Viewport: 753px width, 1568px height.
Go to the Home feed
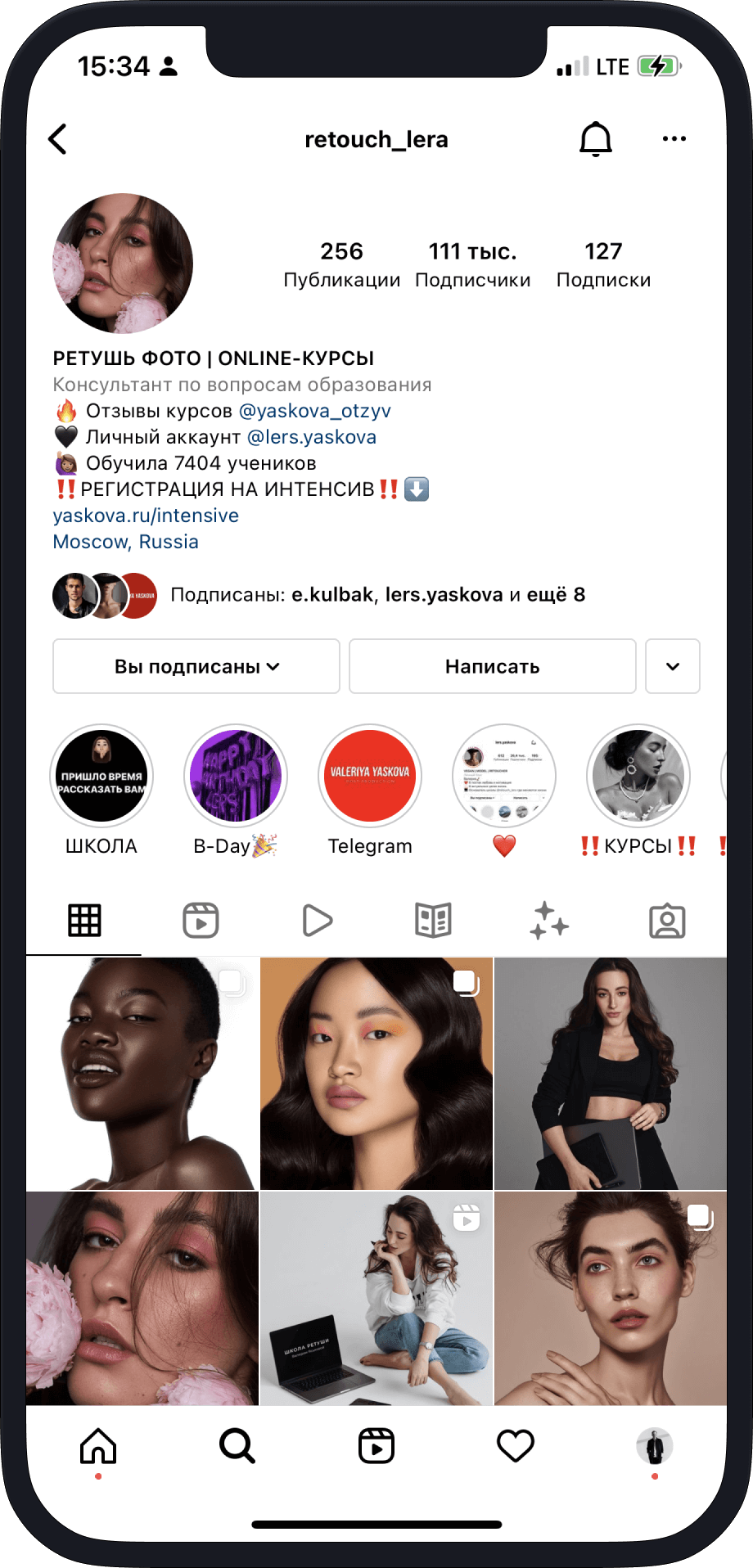(x=98, y=1446)
